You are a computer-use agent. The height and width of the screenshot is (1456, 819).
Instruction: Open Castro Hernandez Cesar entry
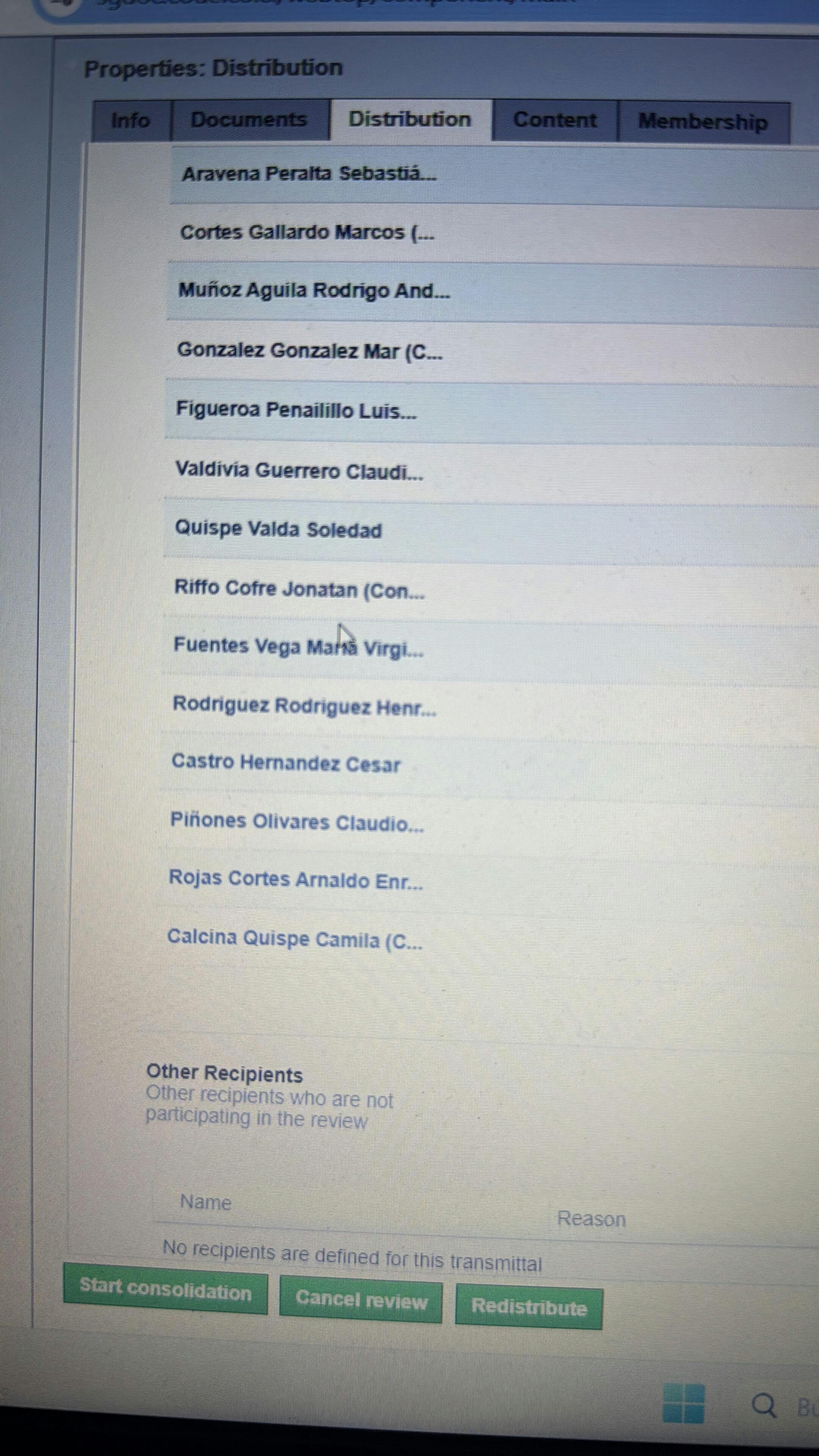tap(286, 763)
